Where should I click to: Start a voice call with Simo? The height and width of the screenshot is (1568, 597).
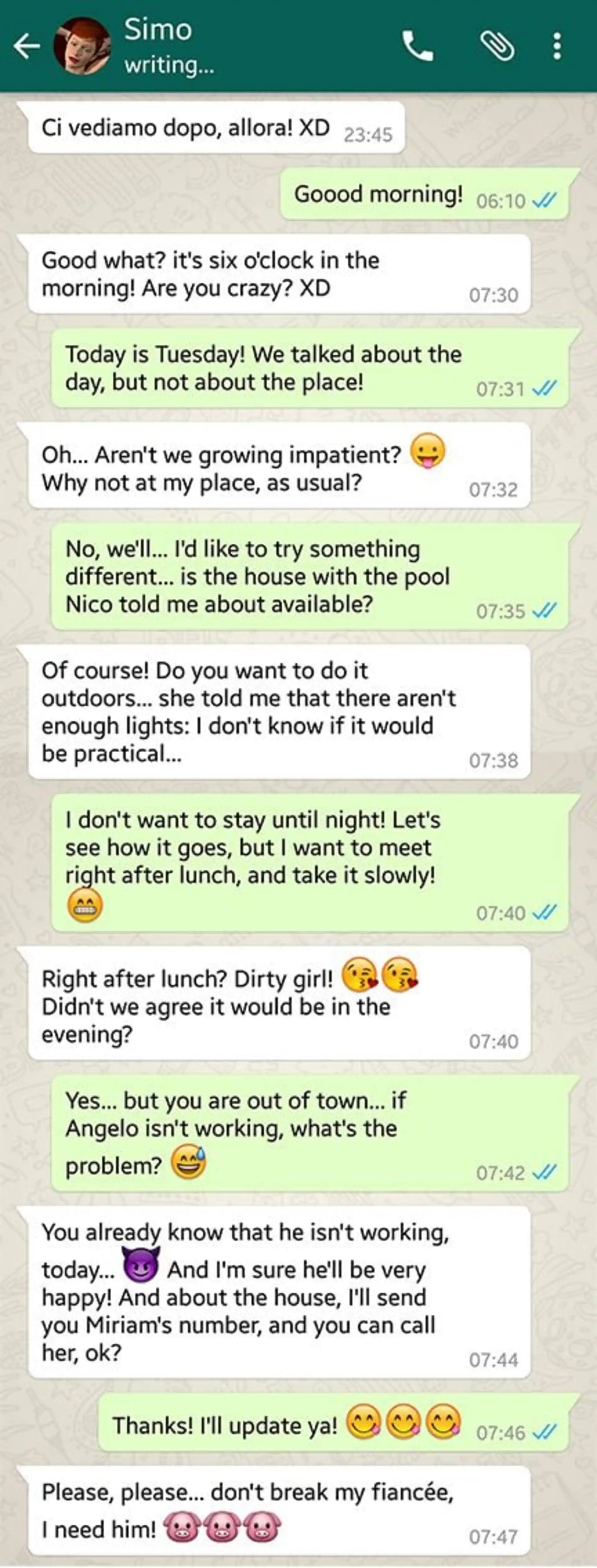point(418,46)
